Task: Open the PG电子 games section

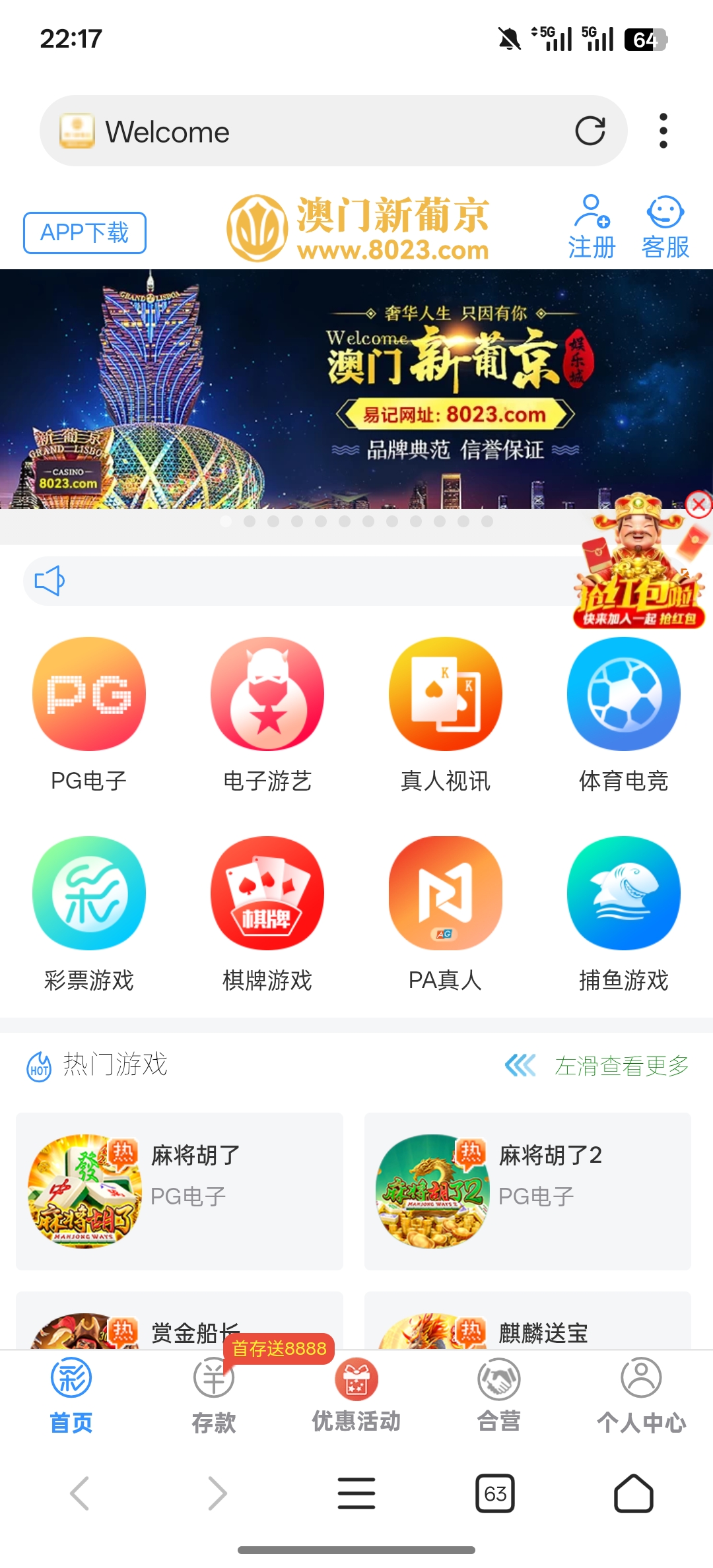Action: click(x=89, y=694)
